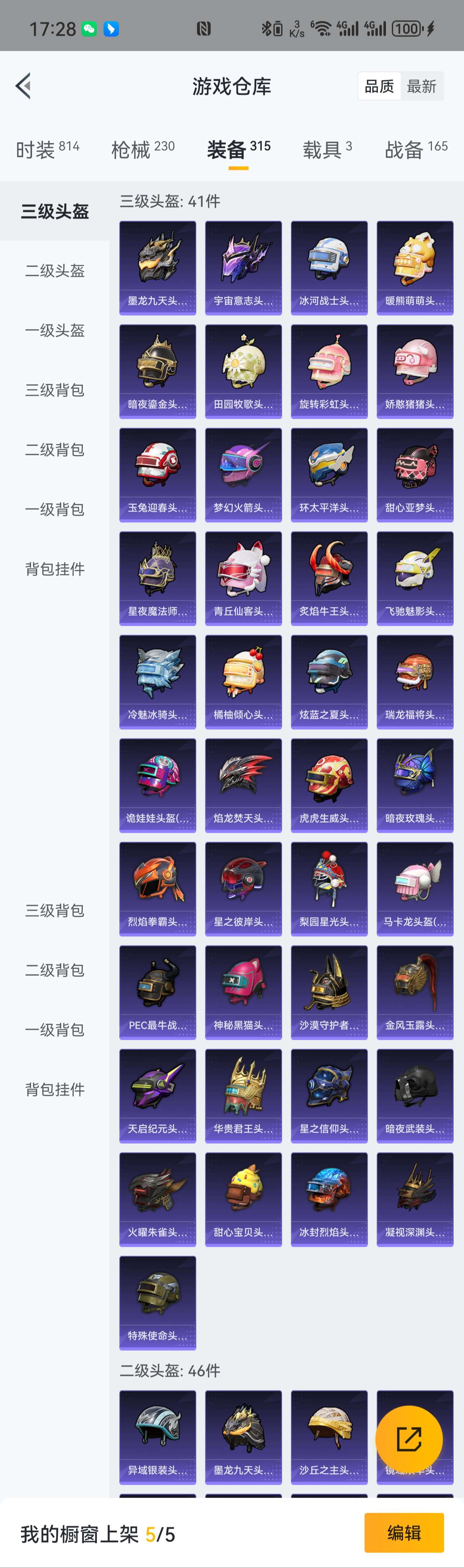View the 梨园星光 helmet
Viewport: 464px width, 1568px height.
(329, 889)
